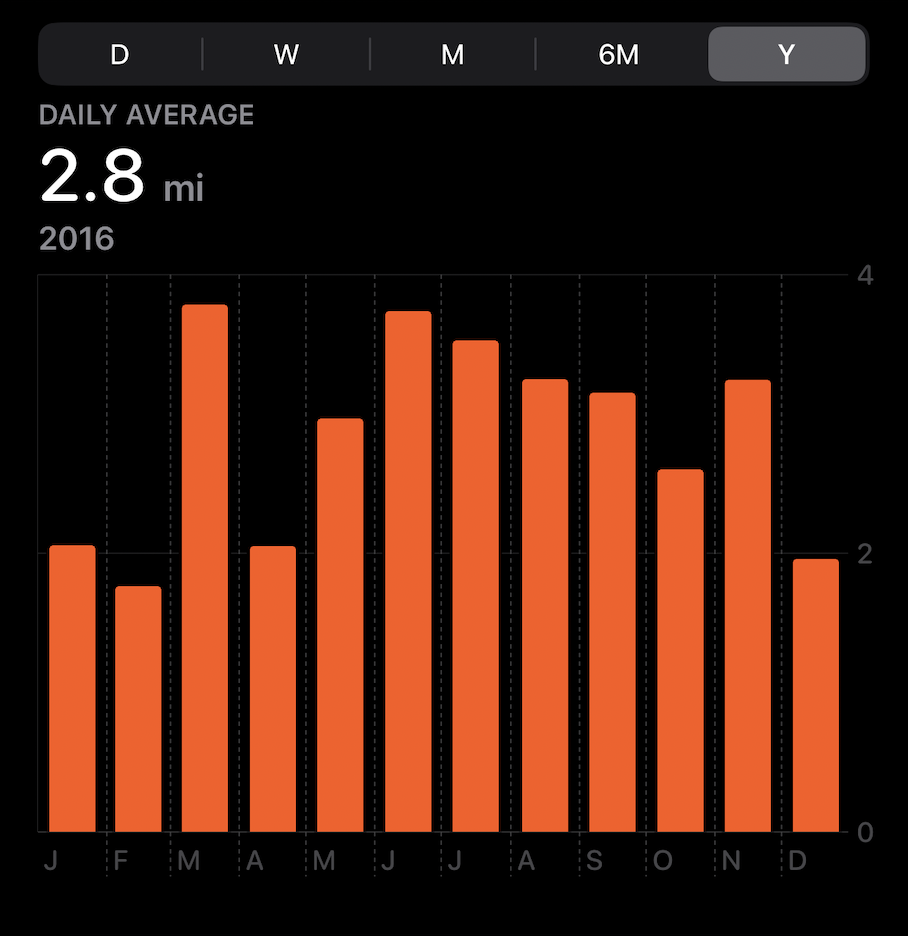Switch to the D day view
This screenshot has width=908, height=936.
tap(120, 55)
